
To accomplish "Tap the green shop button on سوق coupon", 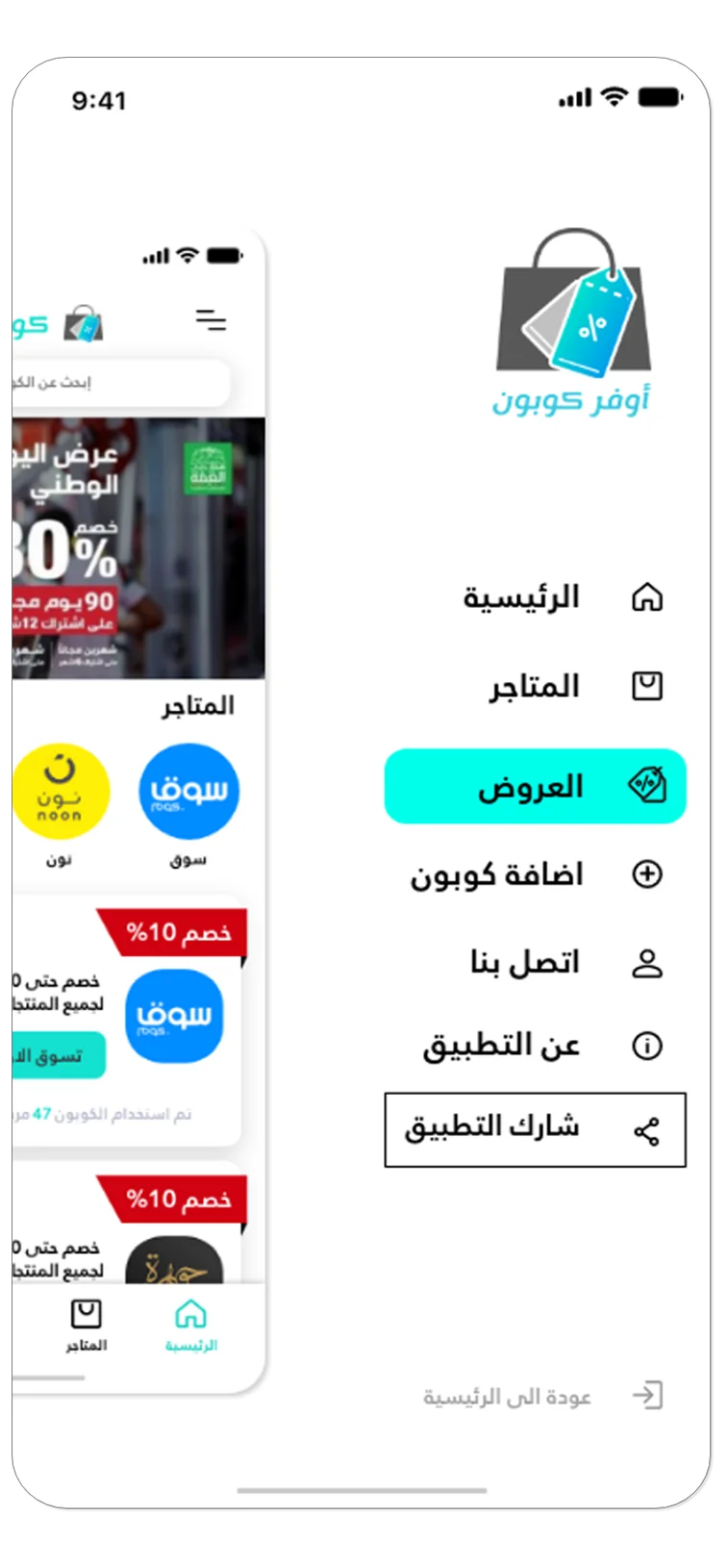I will (x=58, y=1055).
